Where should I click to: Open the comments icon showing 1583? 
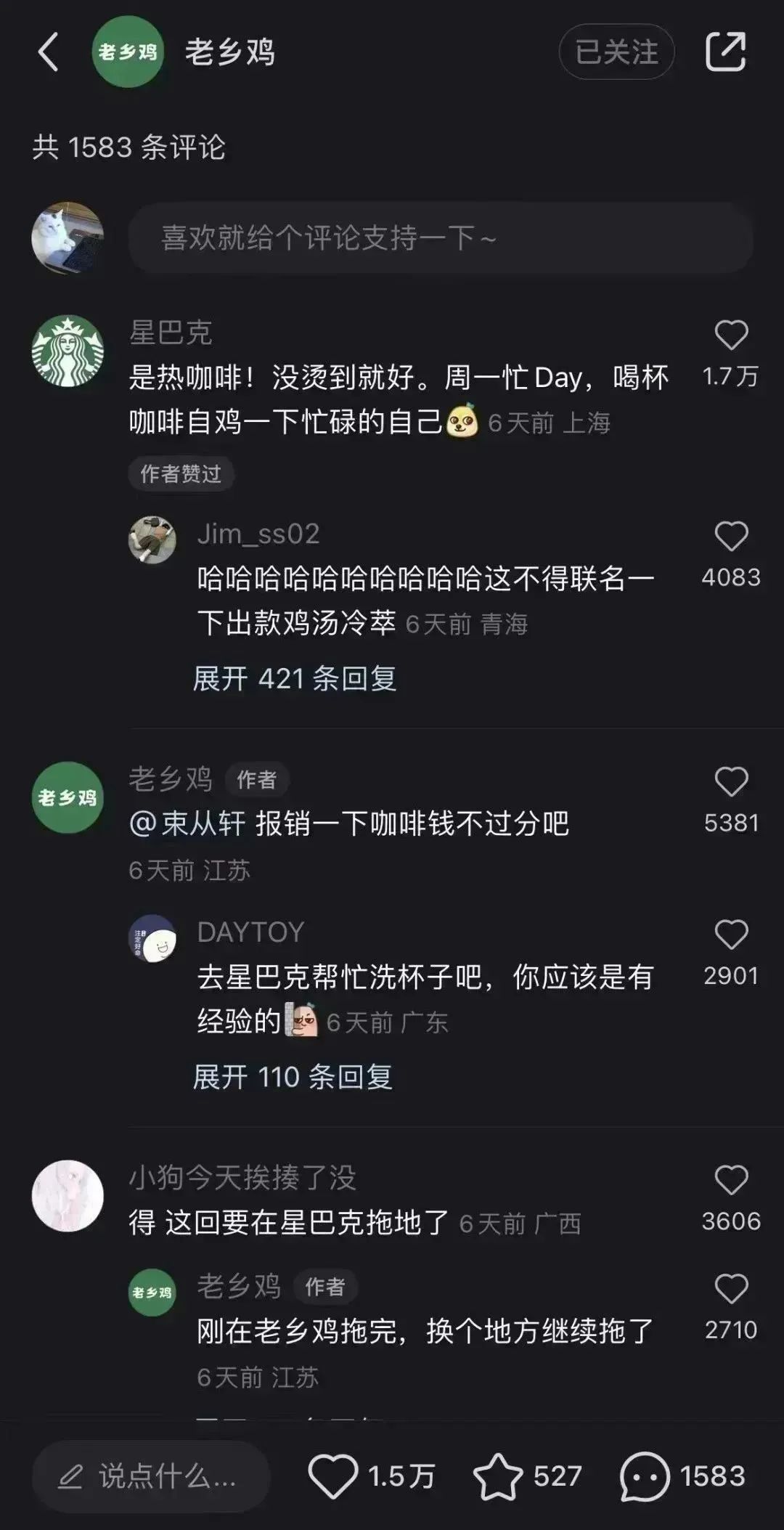[x=645, y=1477]
